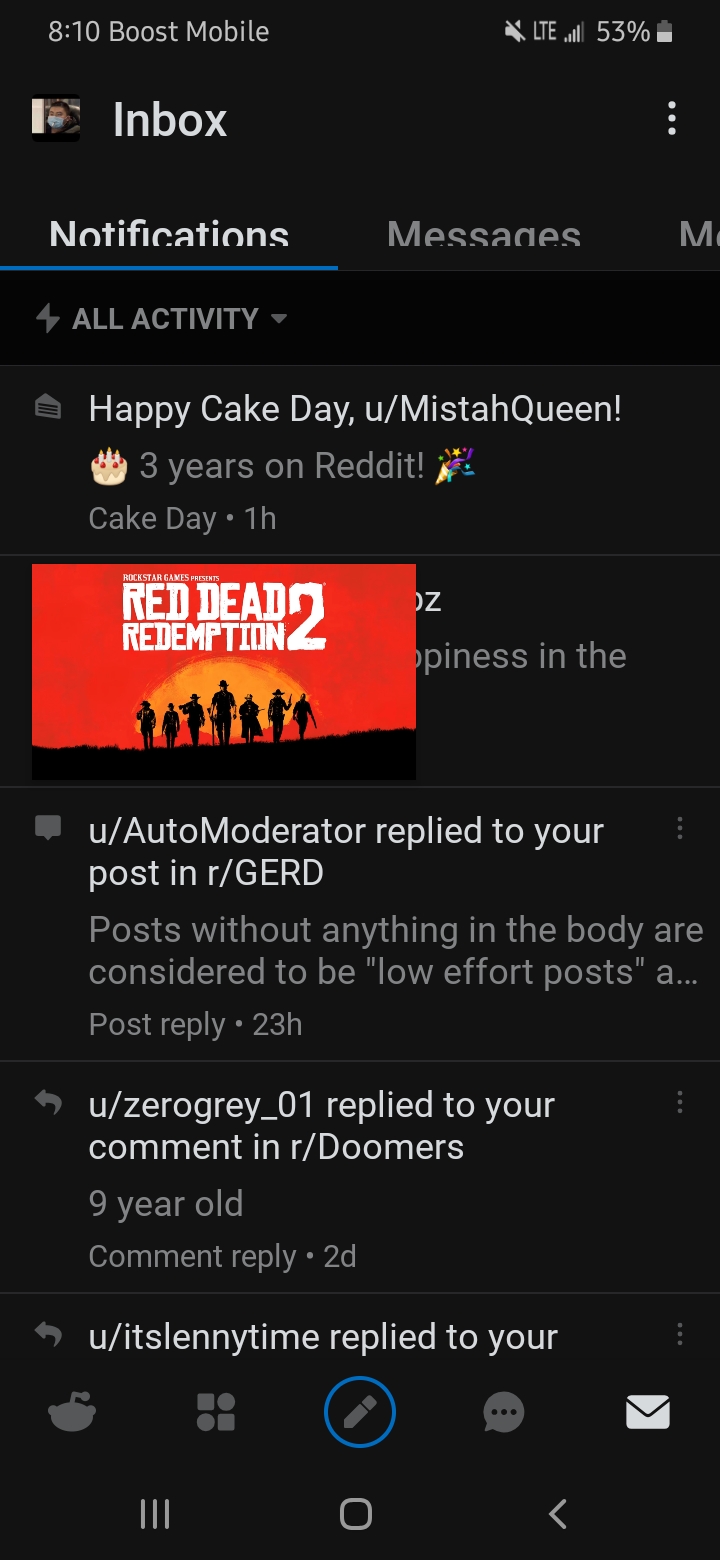This screenshot has width=720, height=1560.
Task: Open the recent apps view
Action: (x=155, y=1514)
